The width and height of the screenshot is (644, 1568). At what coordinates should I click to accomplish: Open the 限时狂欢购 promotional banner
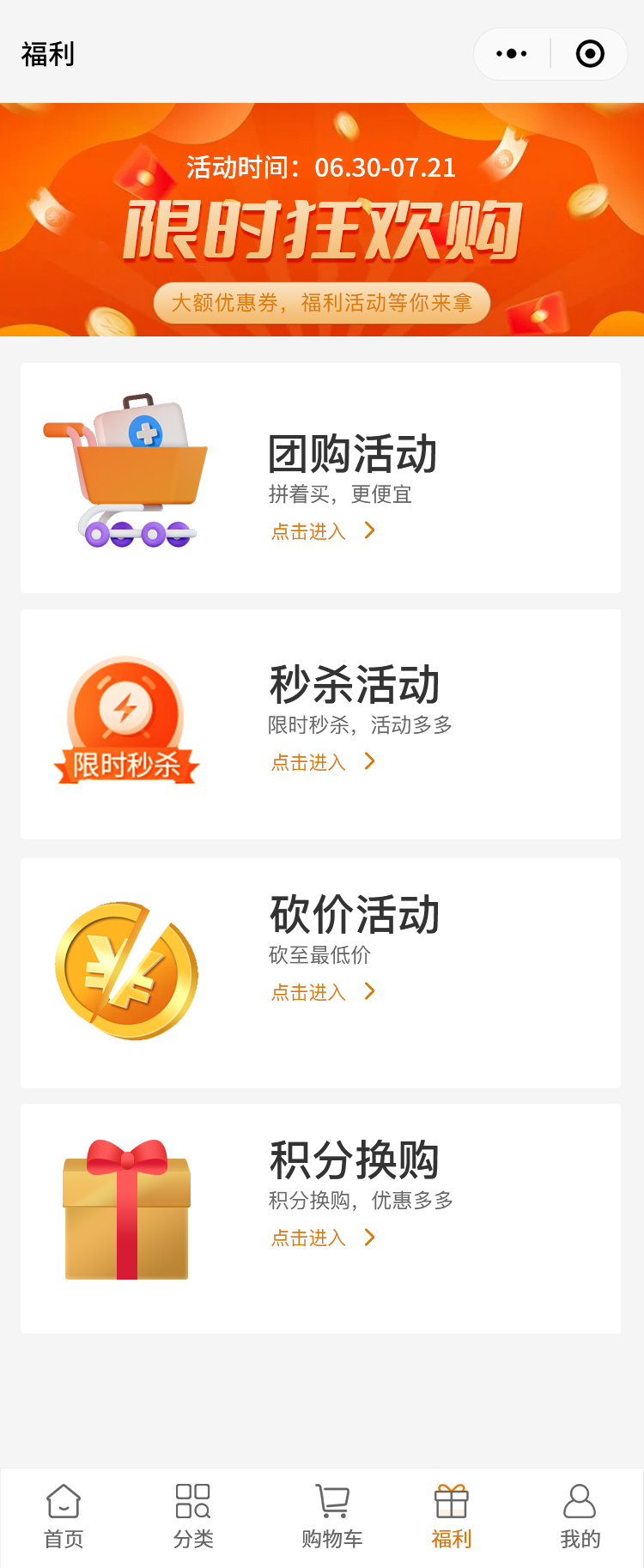[x=322, y=220]
